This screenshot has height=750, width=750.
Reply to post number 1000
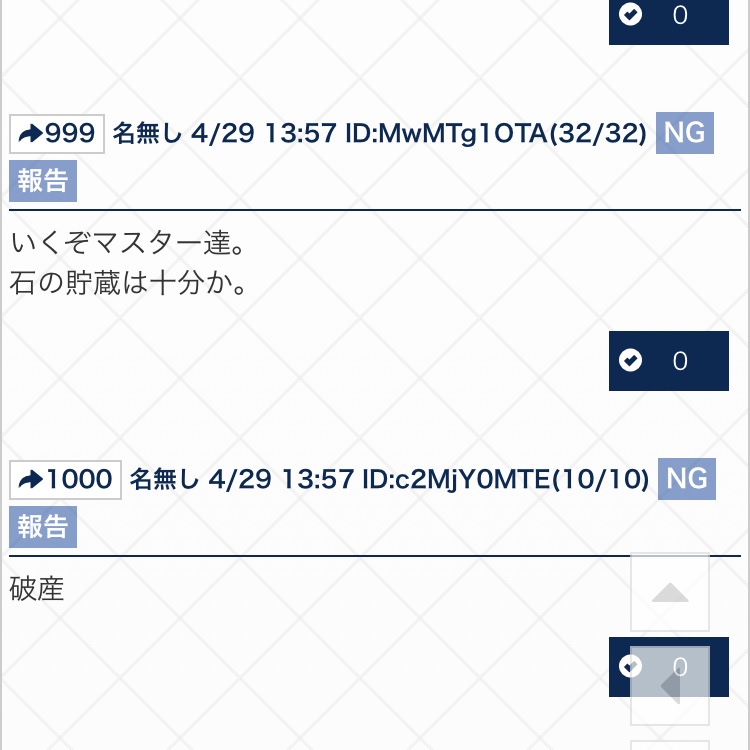pyautogui.click(x=65, y=480)
